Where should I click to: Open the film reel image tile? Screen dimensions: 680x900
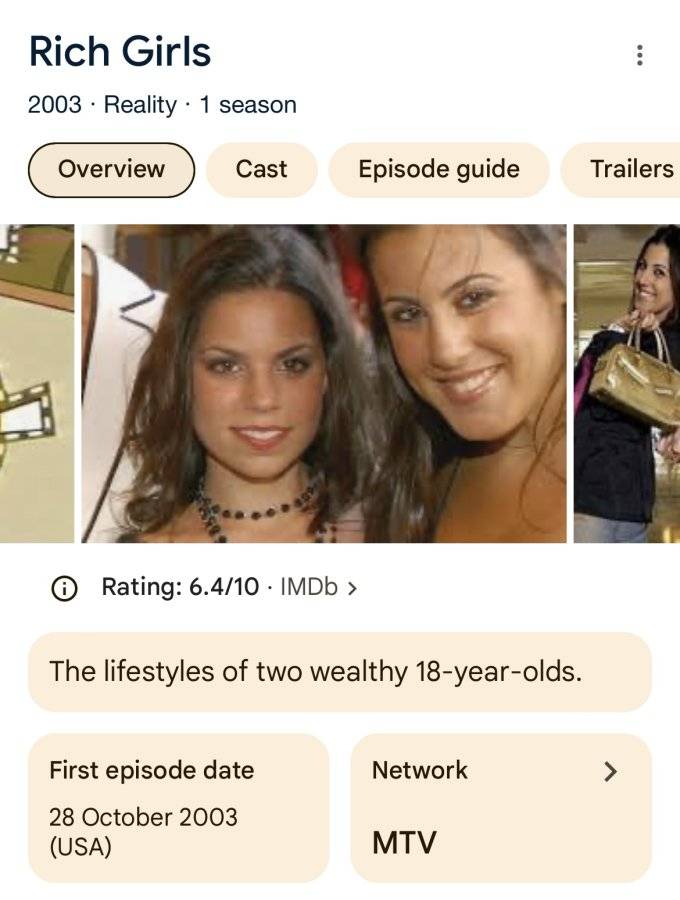coord(37,383)
